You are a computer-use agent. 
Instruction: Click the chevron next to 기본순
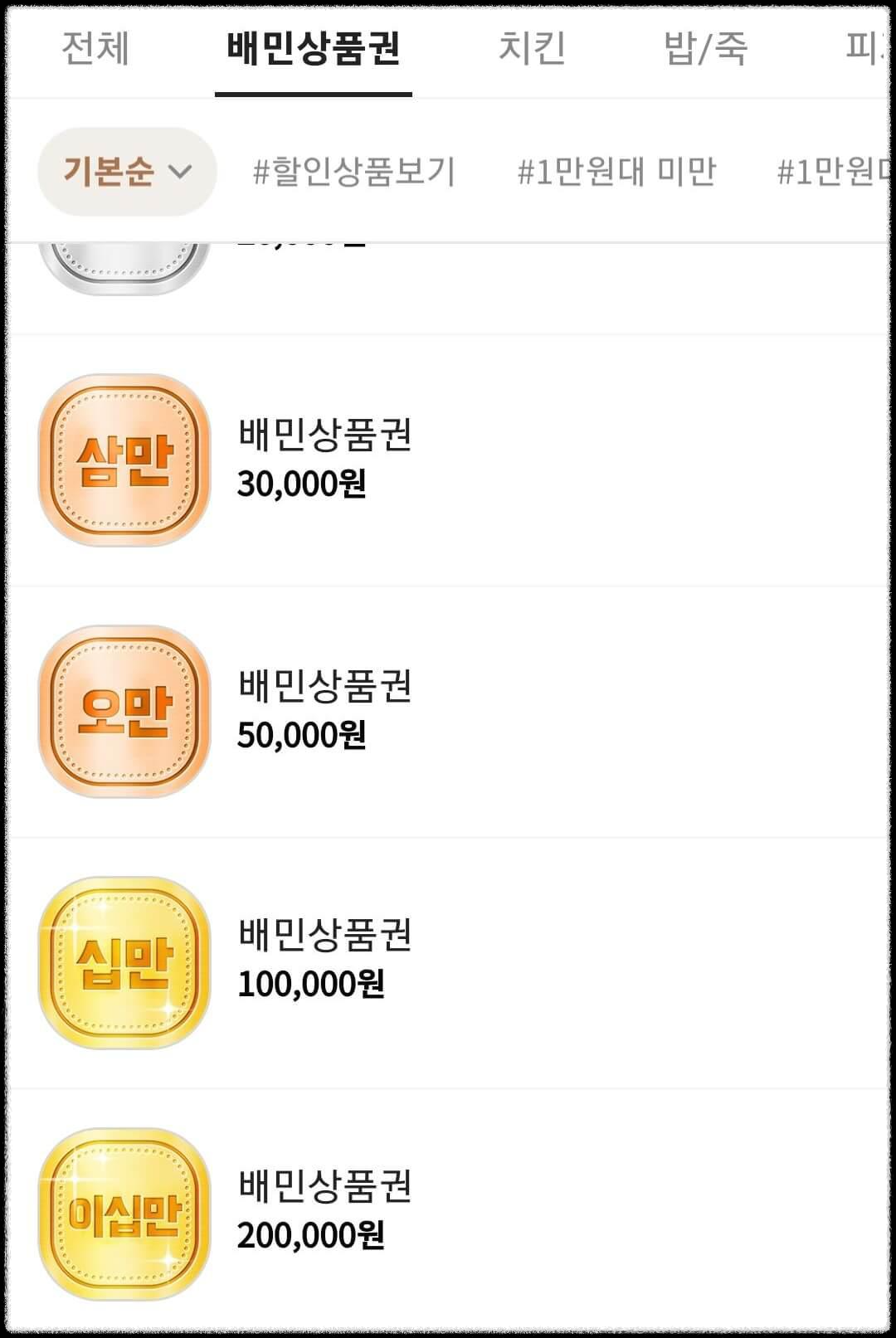[180, 173]
